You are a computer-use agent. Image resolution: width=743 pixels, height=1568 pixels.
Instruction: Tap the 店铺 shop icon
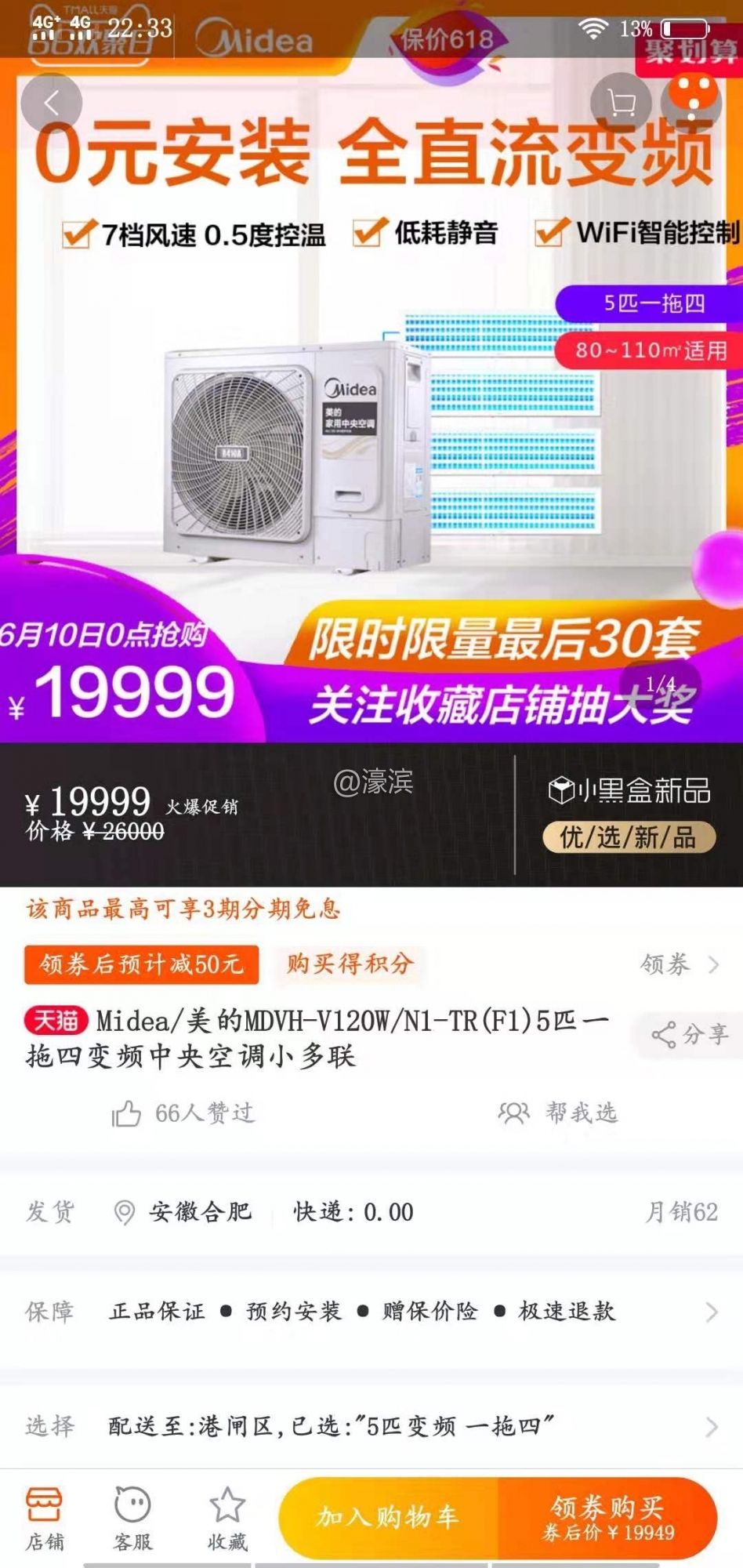point(47,1517)
